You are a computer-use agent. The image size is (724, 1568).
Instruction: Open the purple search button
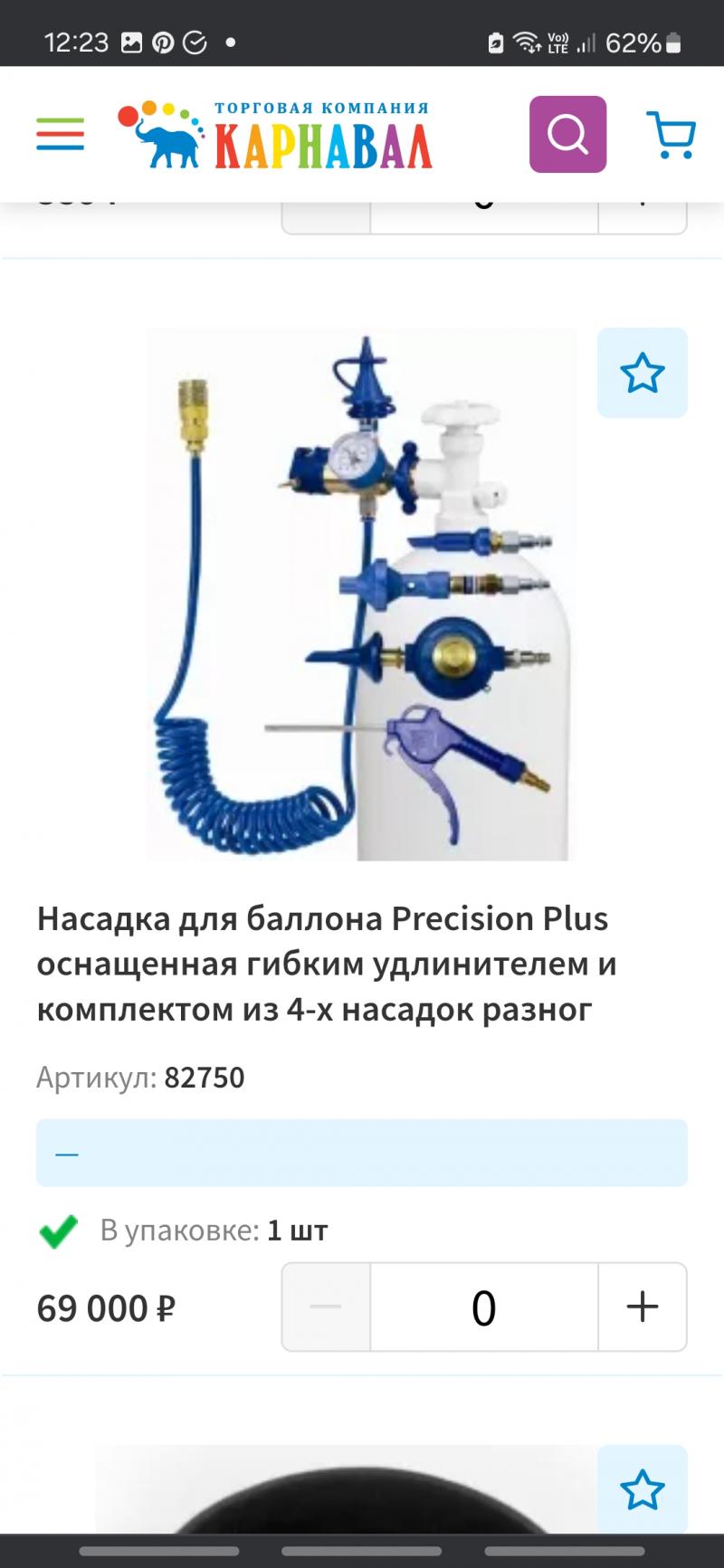[567, 134]
